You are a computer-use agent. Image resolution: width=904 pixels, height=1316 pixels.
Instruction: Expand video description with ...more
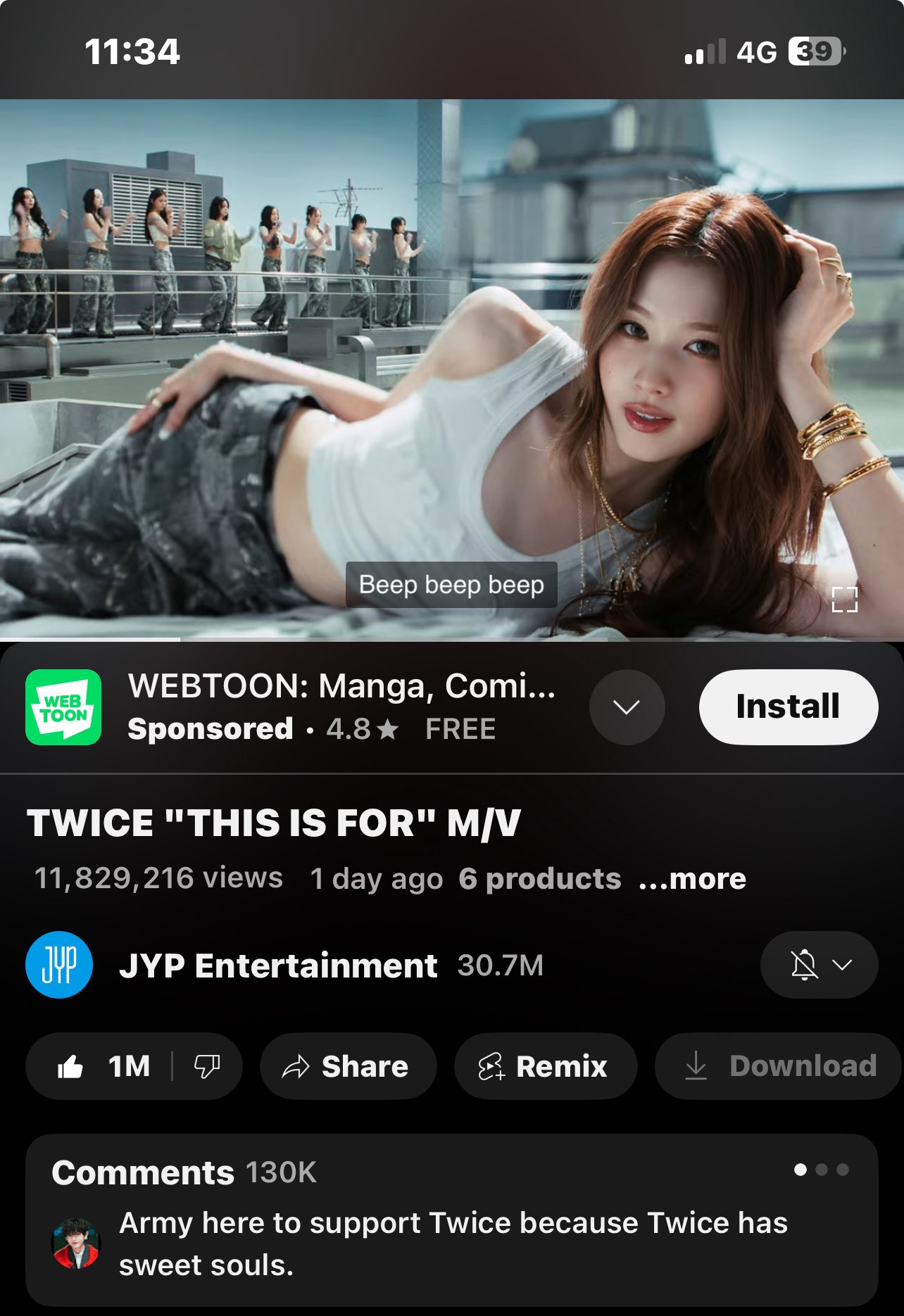[692, 879]
